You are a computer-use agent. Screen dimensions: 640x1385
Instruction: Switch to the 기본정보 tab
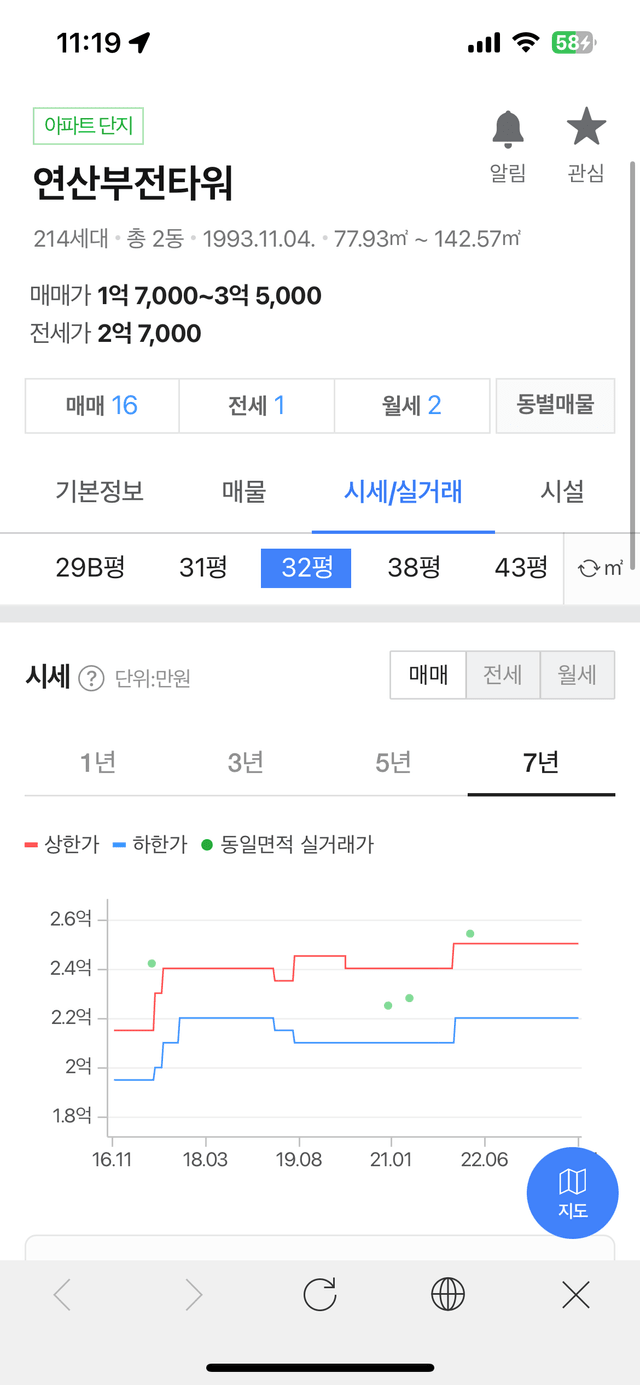click(99, 491)
